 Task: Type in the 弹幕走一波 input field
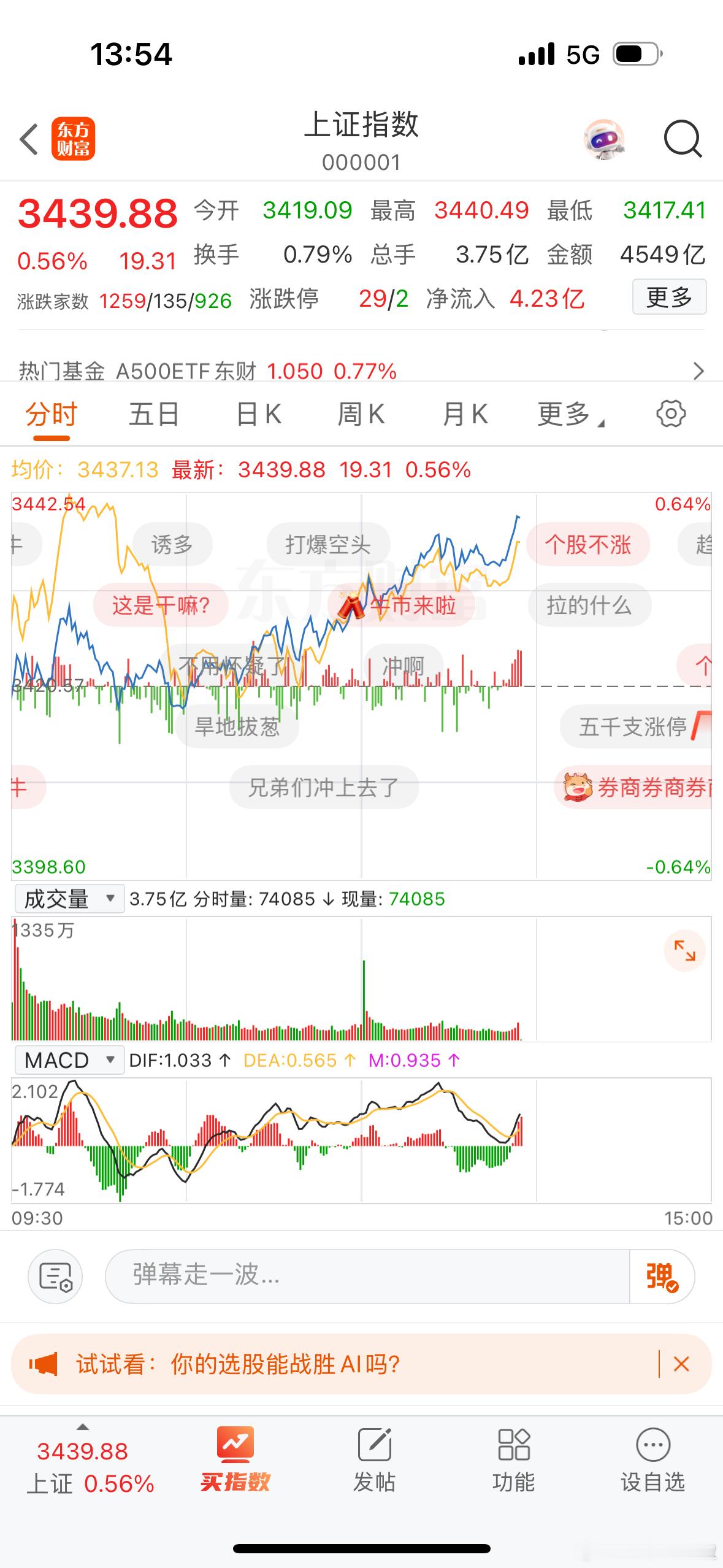[x=367, y=1277]
